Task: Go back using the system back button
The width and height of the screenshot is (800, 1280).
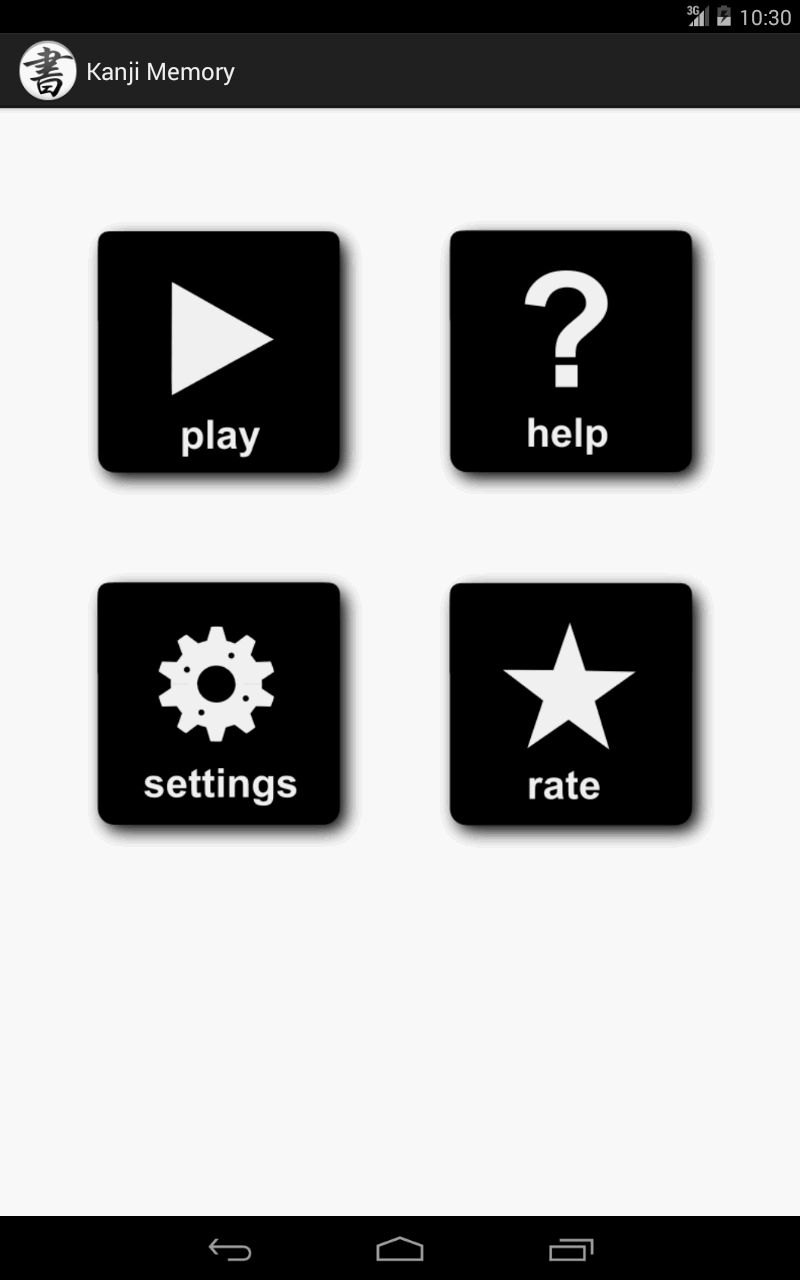Action: (x=229, y=1249)
